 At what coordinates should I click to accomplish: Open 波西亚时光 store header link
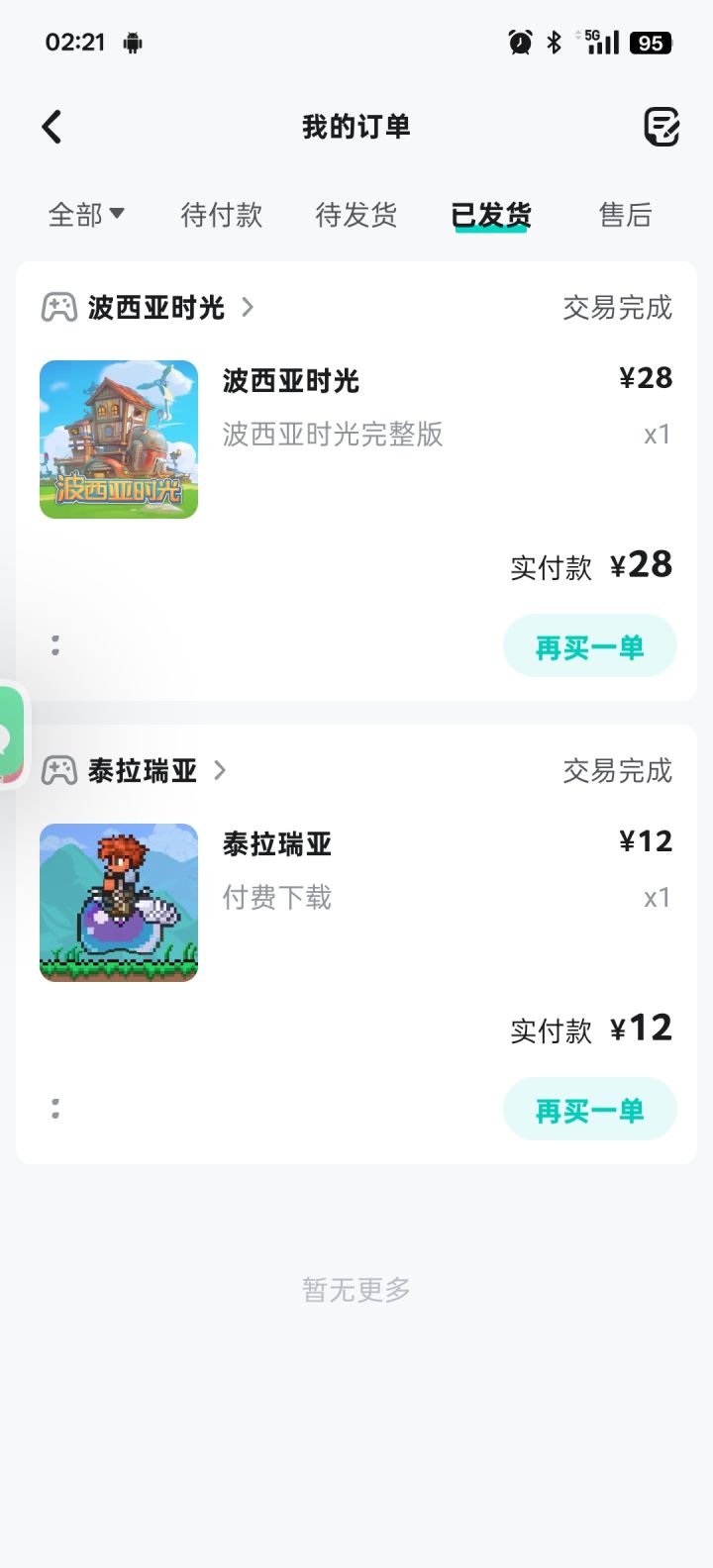[156, 308]
